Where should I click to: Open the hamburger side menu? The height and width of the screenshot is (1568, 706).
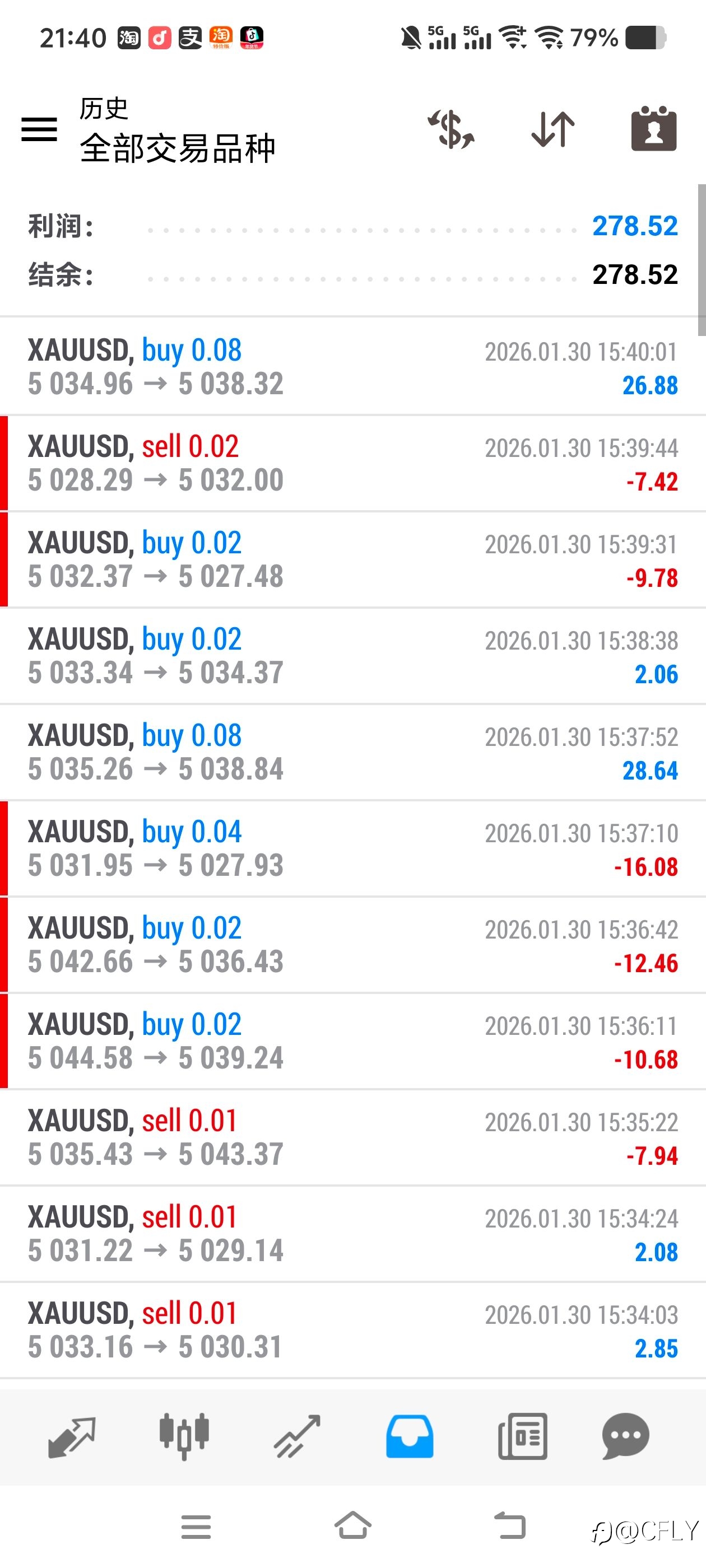coord(39,129)
